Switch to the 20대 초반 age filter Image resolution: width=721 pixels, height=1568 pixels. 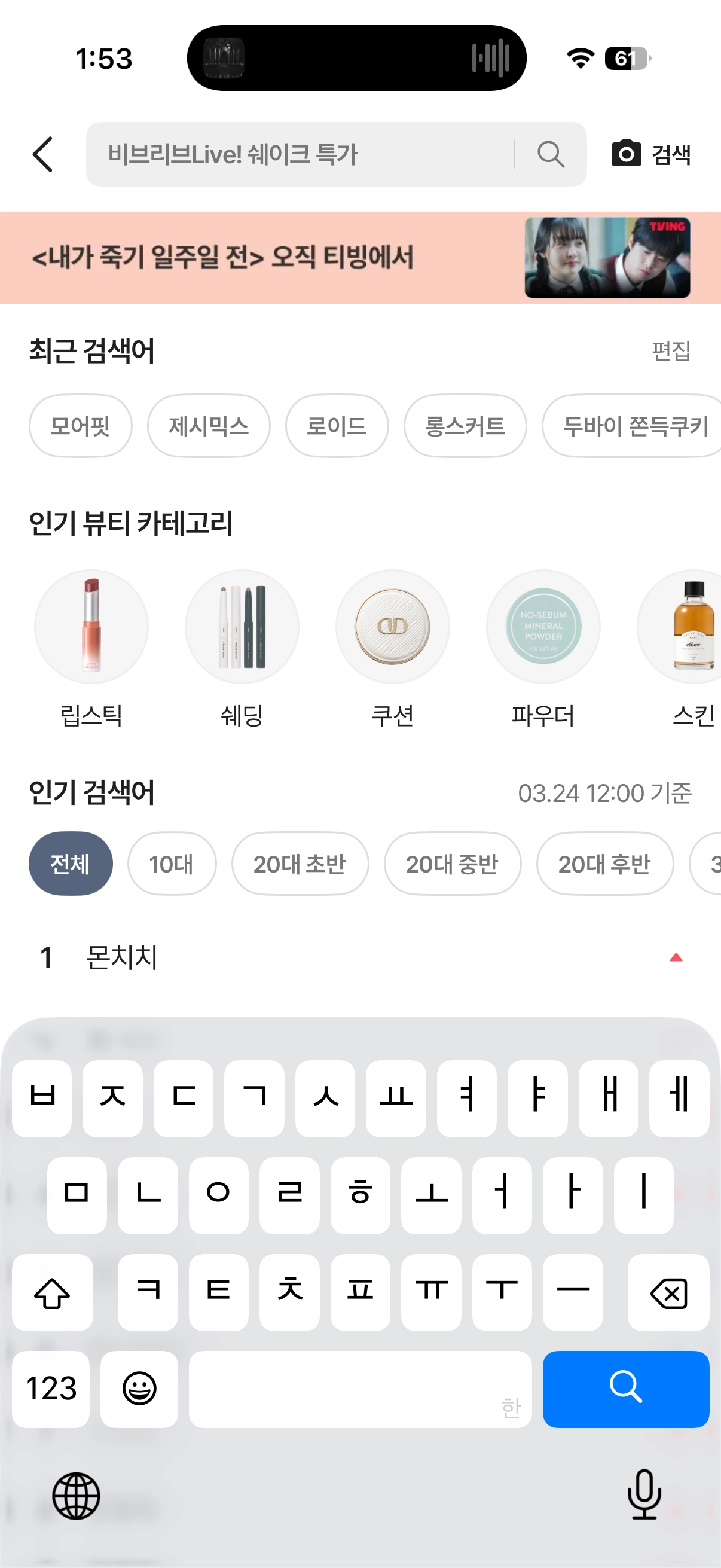pyautogui.click(x=300, y=864)
